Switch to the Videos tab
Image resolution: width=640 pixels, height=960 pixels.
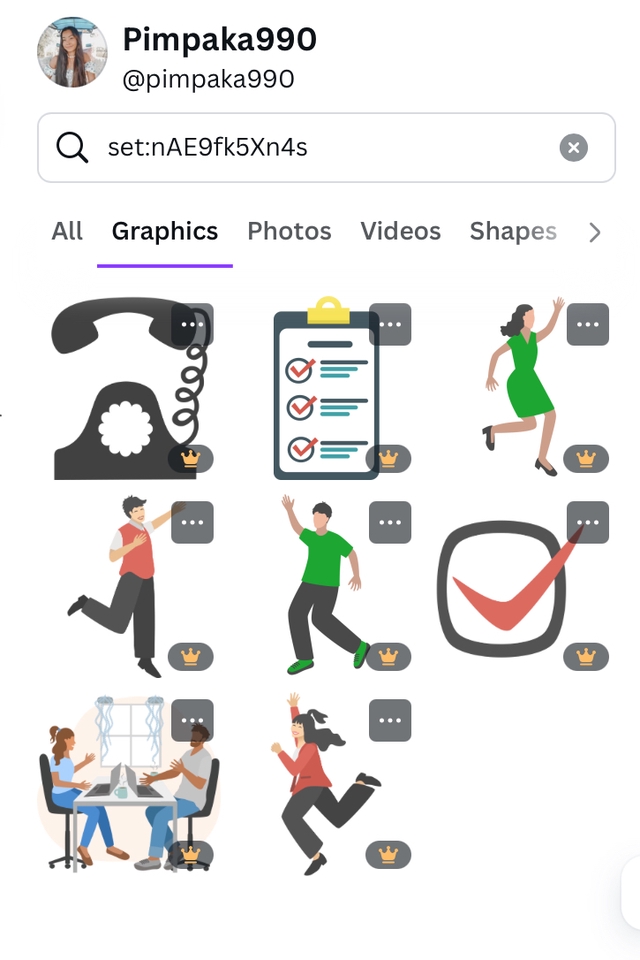(400, 231)
